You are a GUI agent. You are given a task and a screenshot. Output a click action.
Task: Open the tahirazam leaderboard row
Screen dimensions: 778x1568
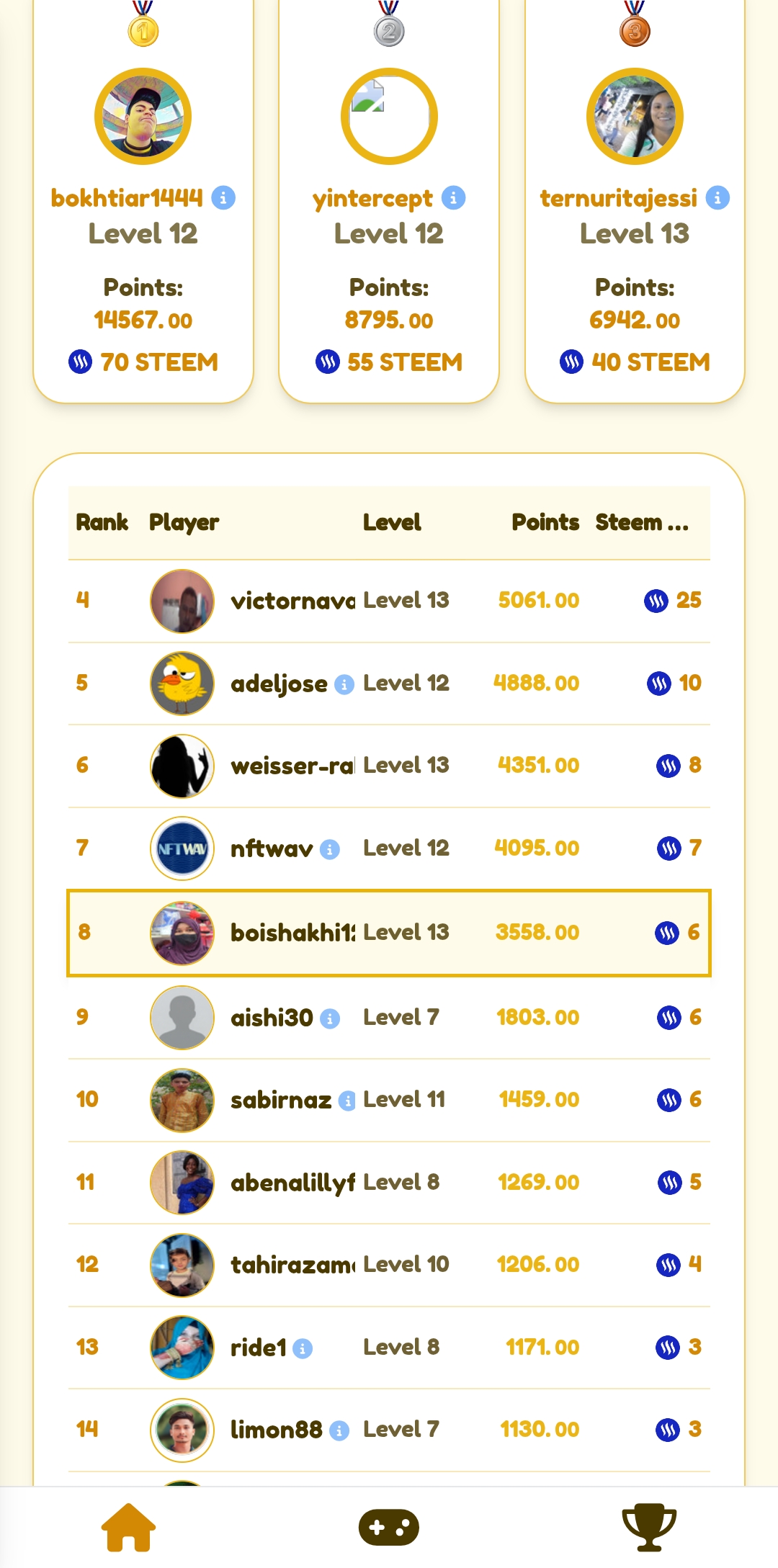(389, 1265)
